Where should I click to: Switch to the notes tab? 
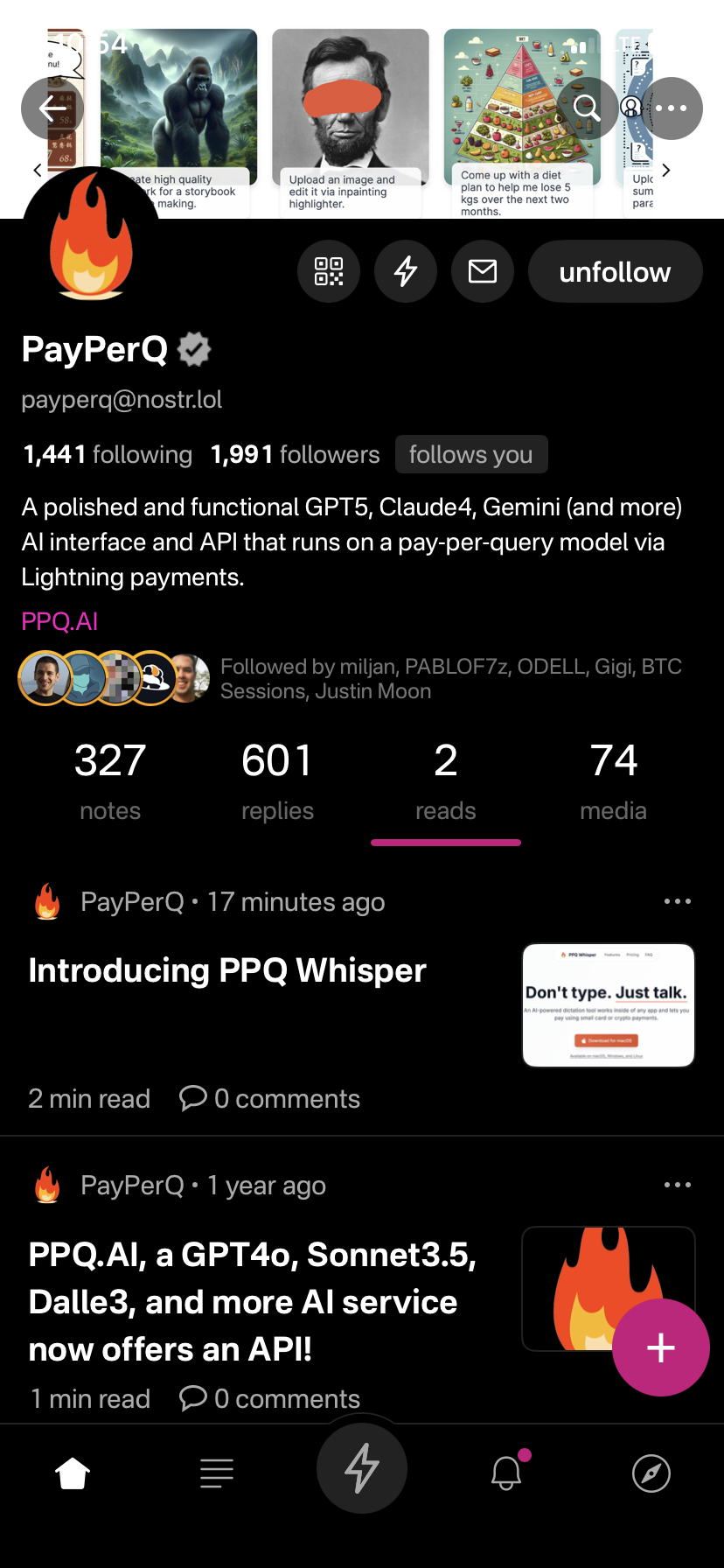pyautogui.click(x=110, y=780)
